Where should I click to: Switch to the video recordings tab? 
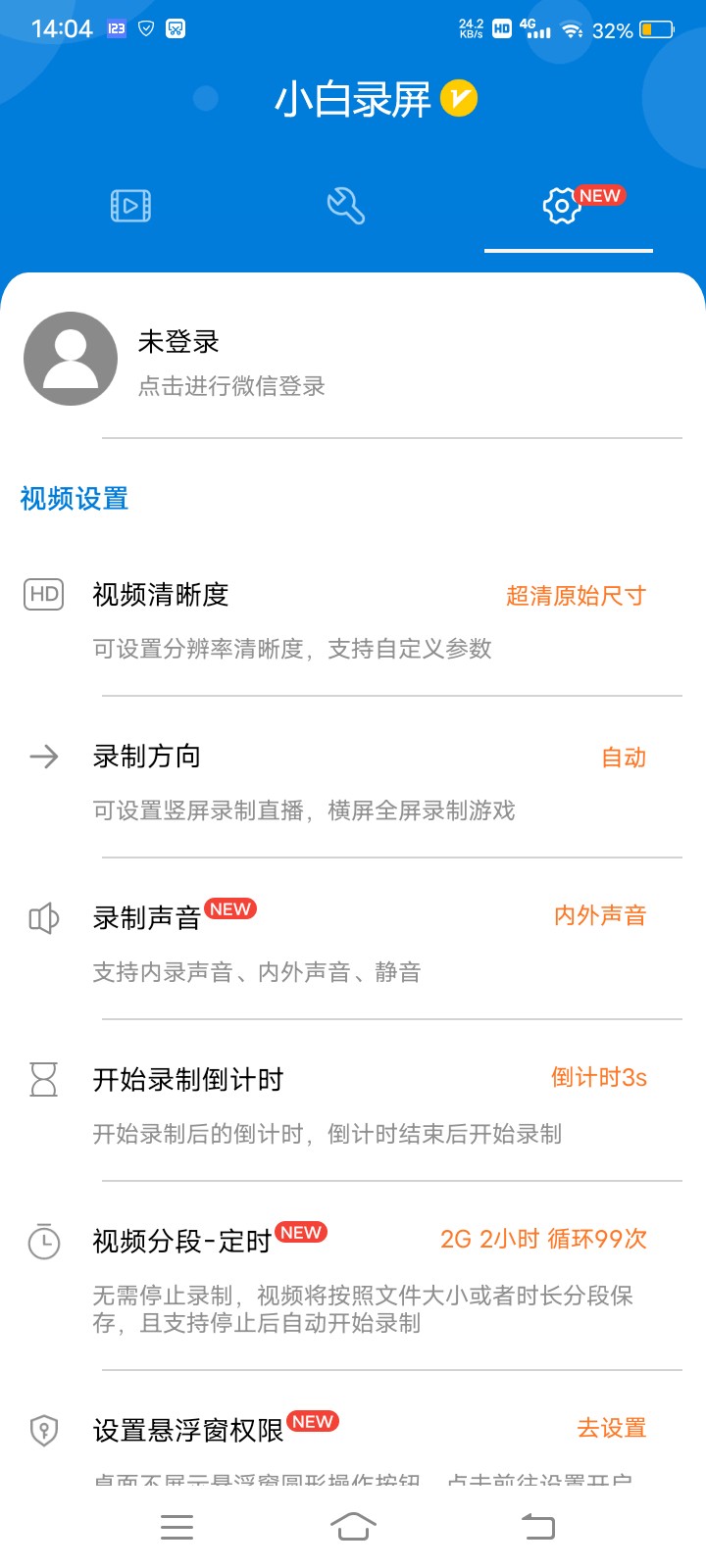130,206
